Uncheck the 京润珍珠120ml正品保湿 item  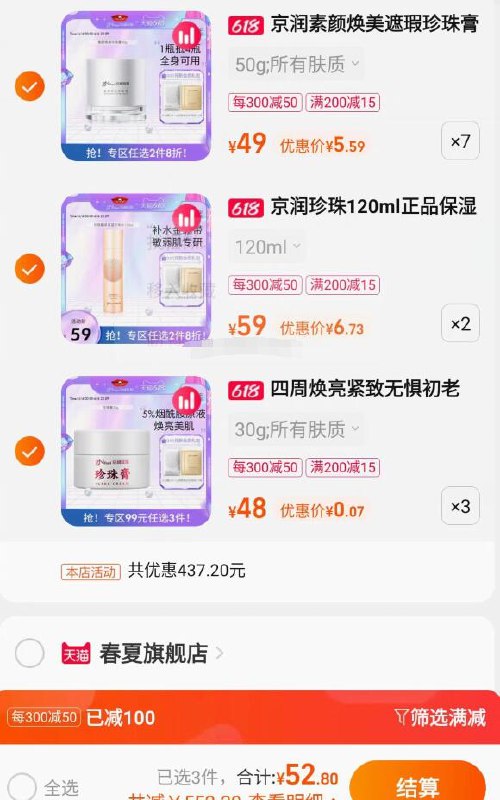(30, 269)
